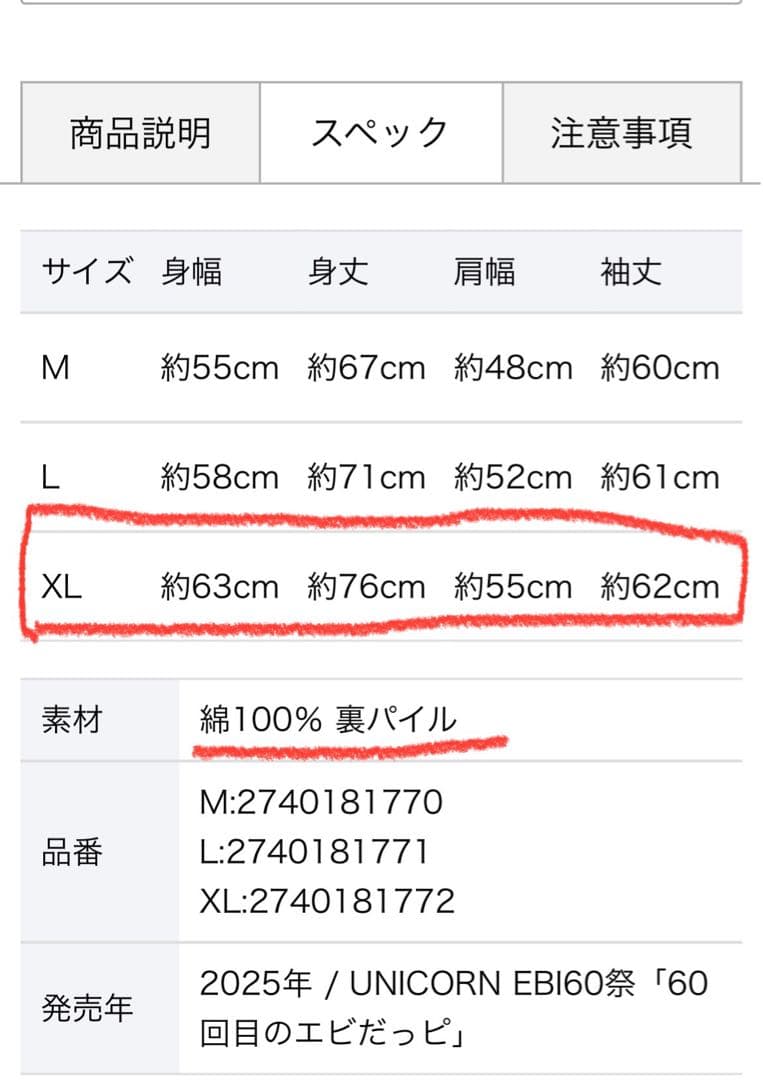Click the 約71cm value for size L

[365, 477]
